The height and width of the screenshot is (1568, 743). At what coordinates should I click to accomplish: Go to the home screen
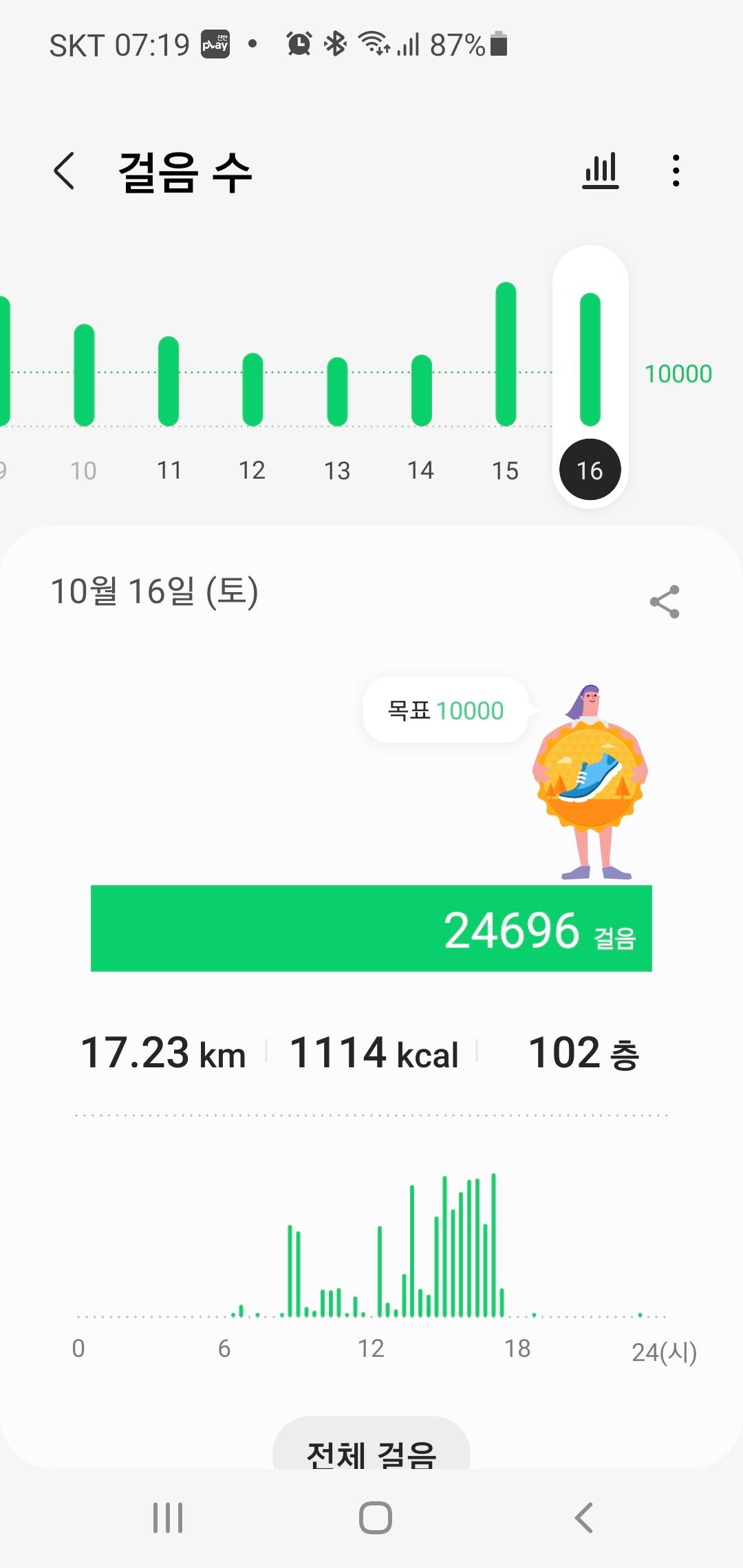pyautogui.click(x=376, y=1518)
